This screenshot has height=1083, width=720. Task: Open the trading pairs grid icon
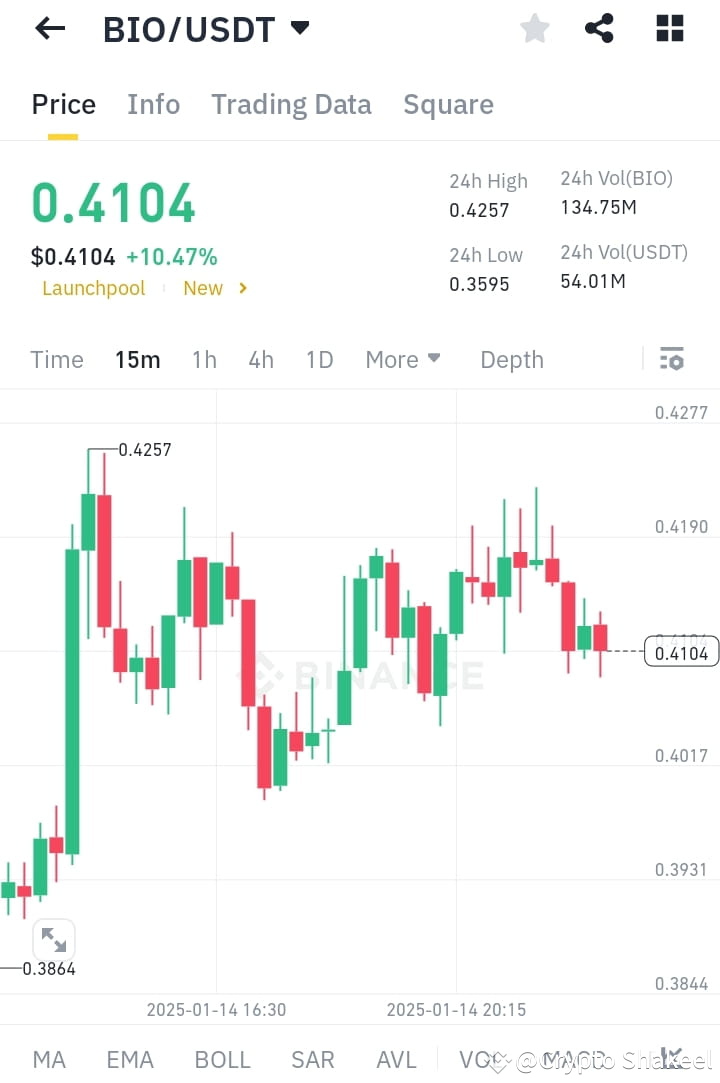click(668, 28)
